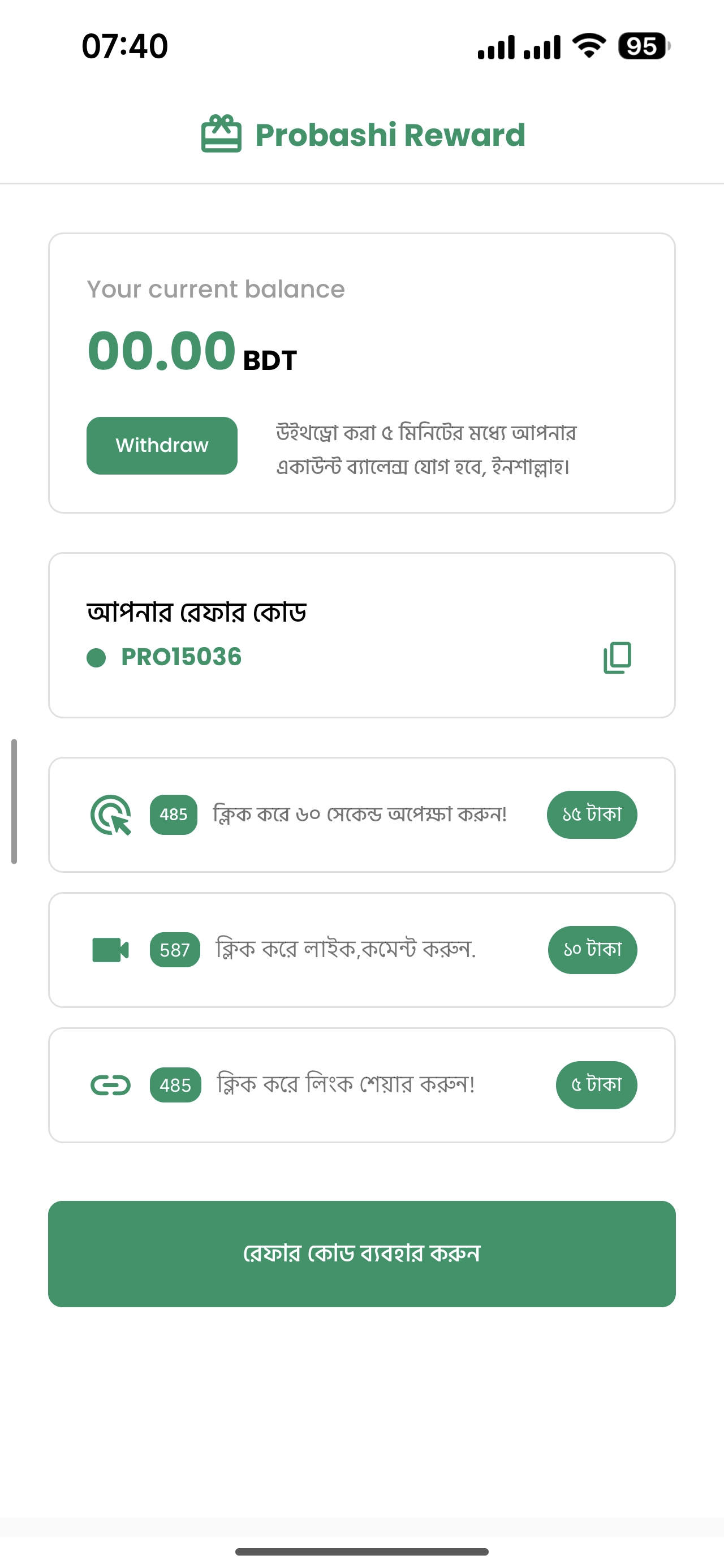This screenshot has height=1568, width=724.
Task: Click the left-side scrollbar track
Action: click(13, 803)
